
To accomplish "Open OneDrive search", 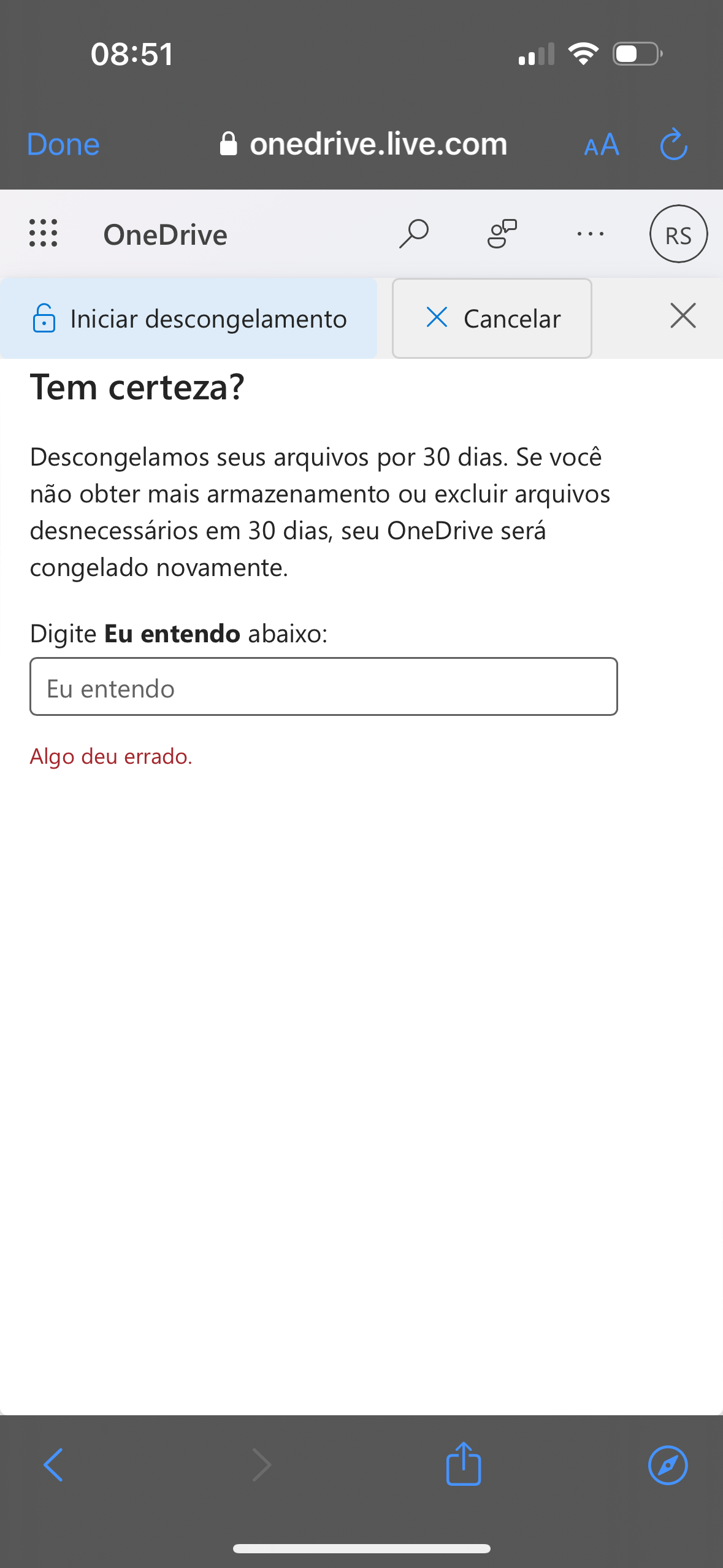I will (x=414, y=234).
